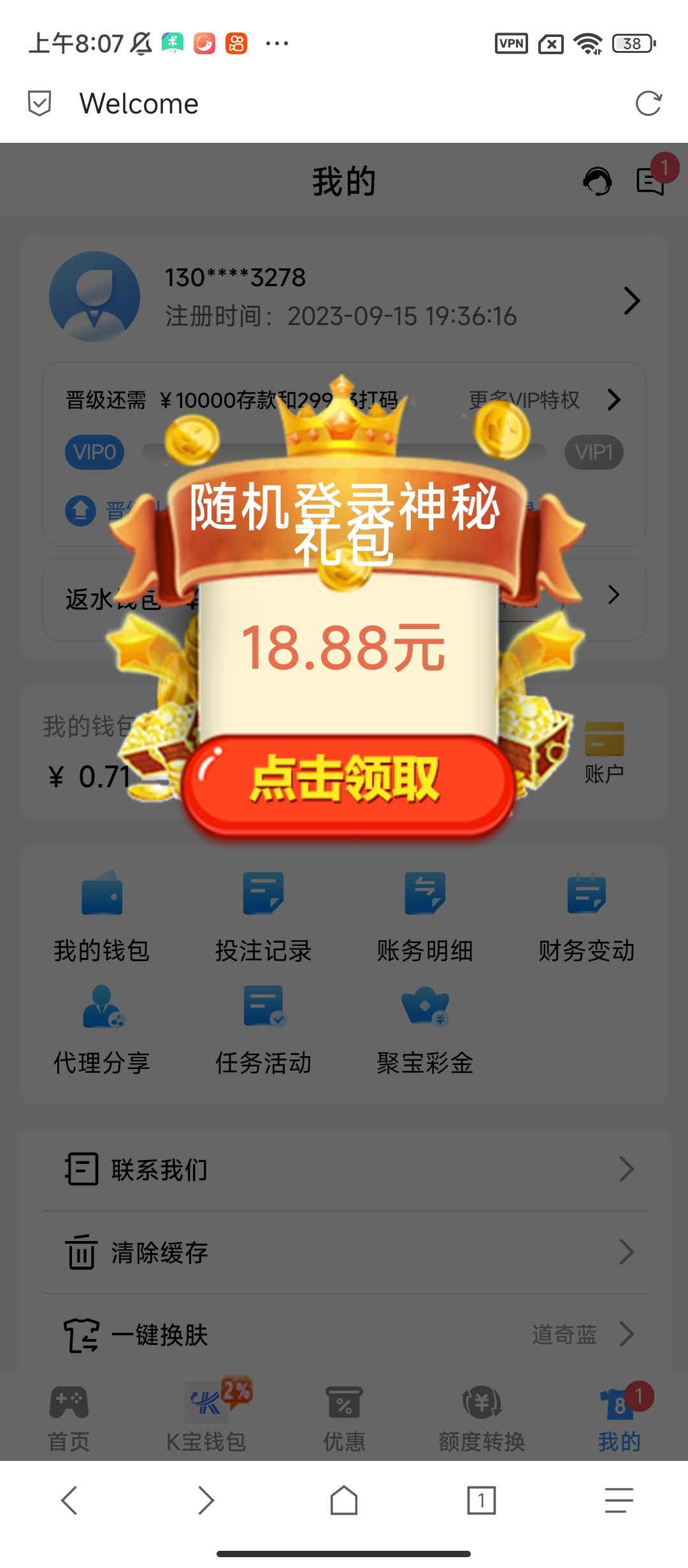Go to the 优惠 tab

click(344, 1416)
